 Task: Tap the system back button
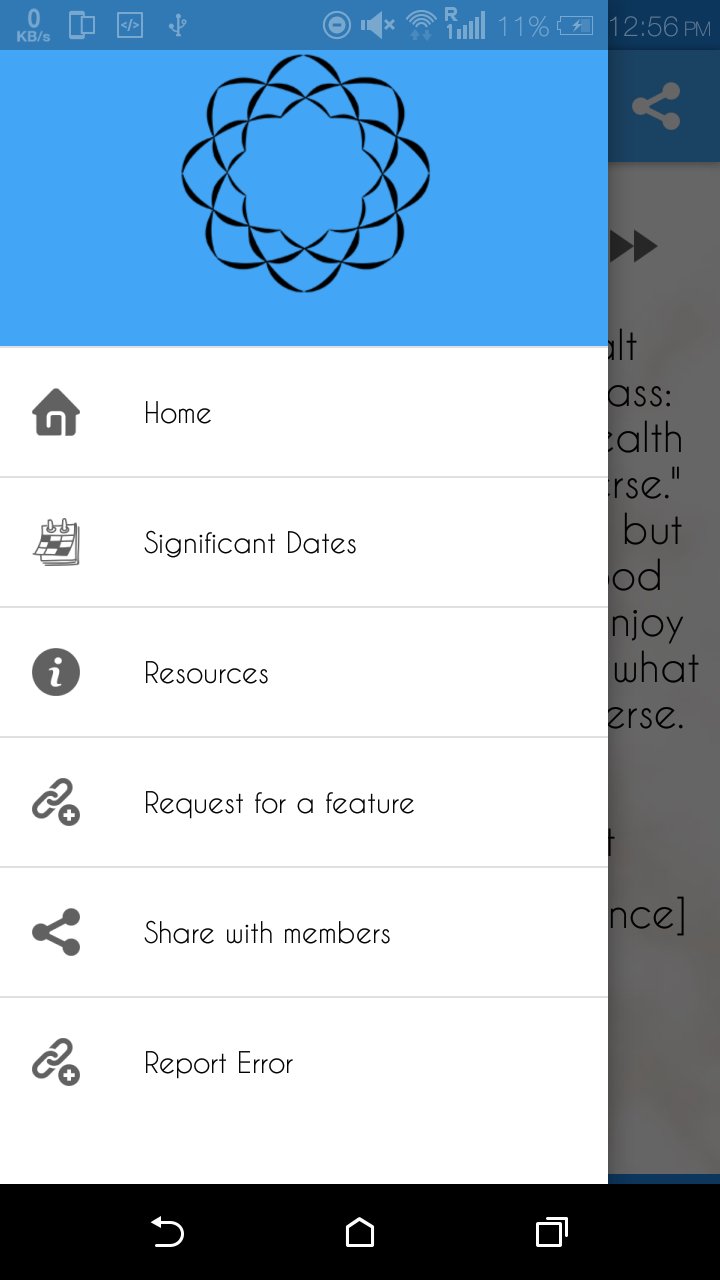click(x=167, y=1232)
